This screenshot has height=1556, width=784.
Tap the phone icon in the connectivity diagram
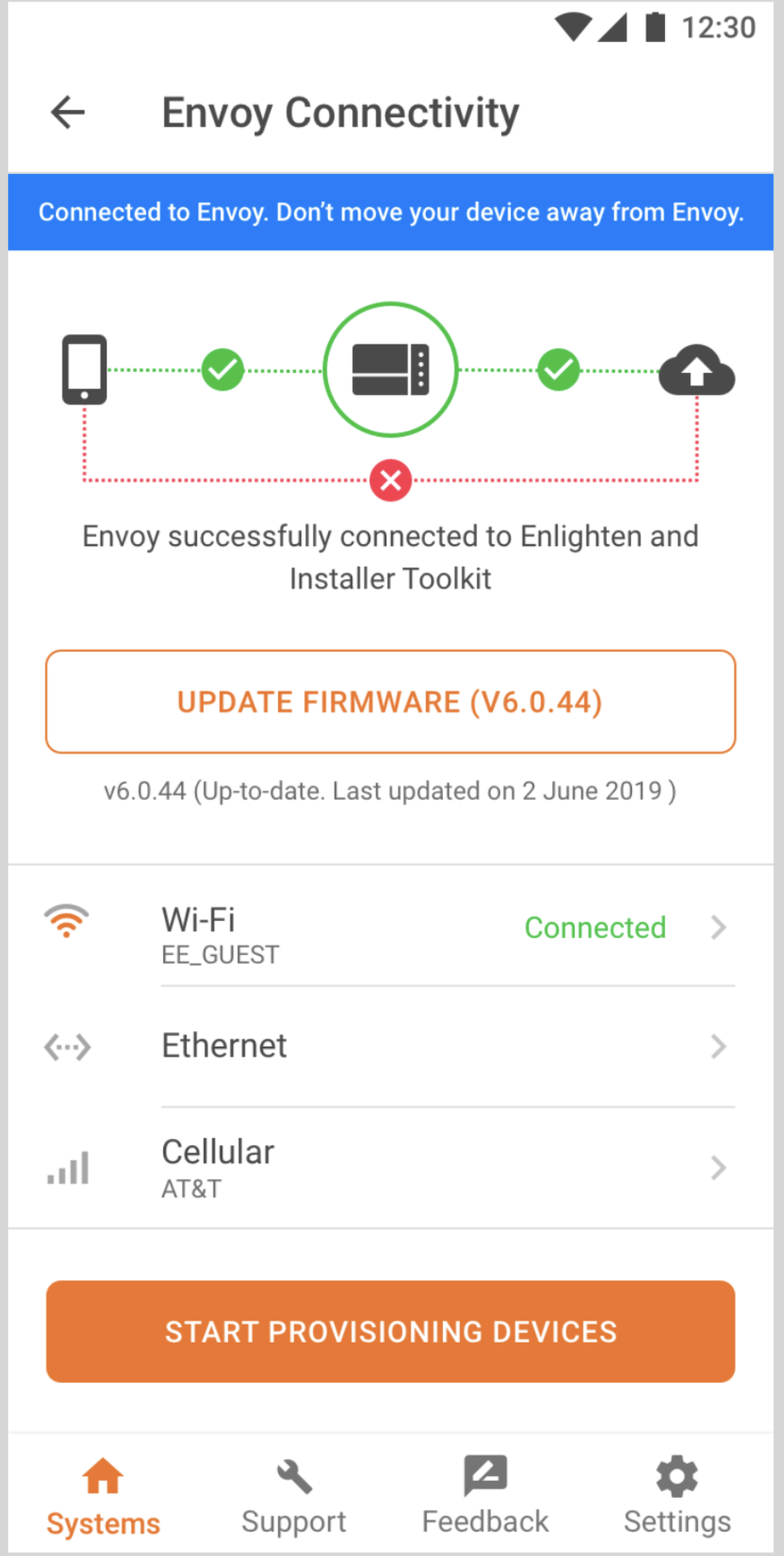tap(84, 370)
